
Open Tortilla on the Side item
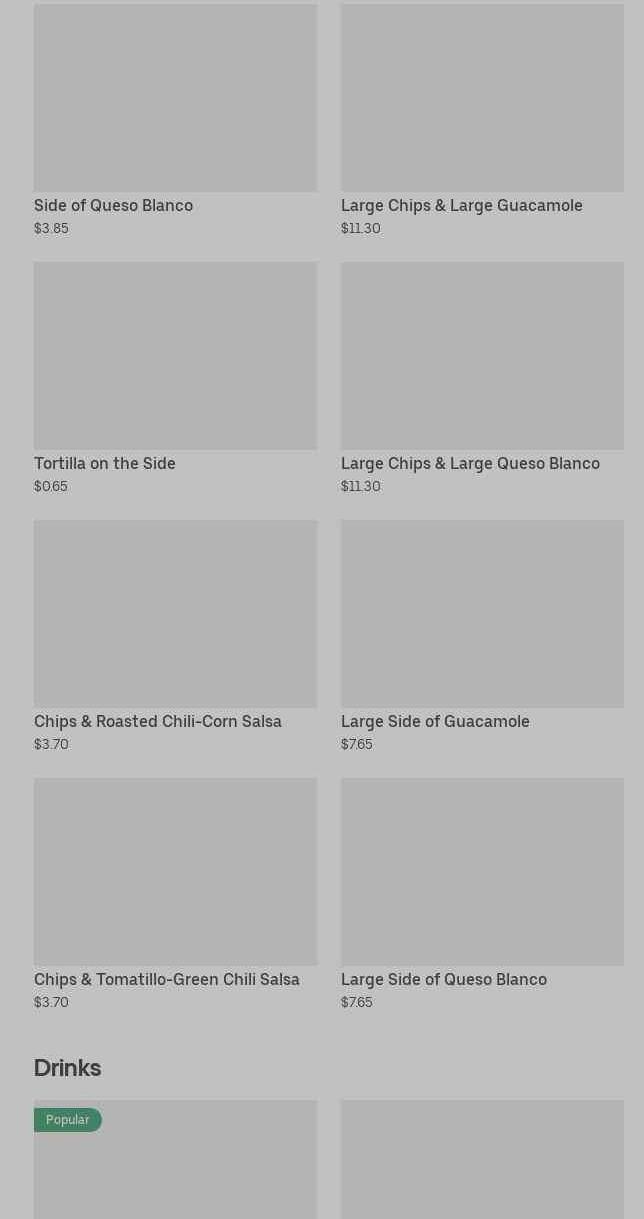coord(175,378)
